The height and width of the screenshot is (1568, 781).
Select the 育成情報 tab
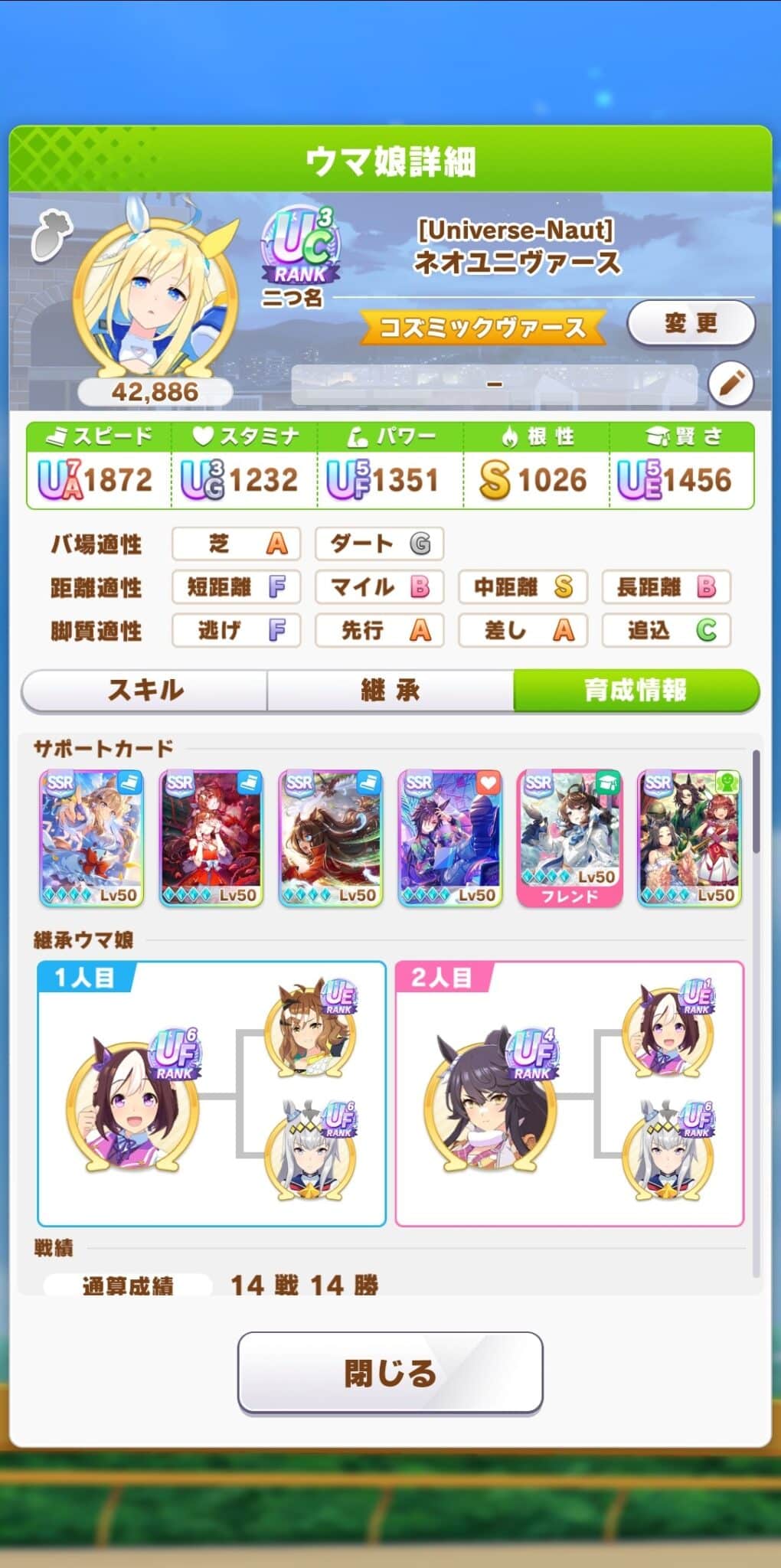coord(636,691)
